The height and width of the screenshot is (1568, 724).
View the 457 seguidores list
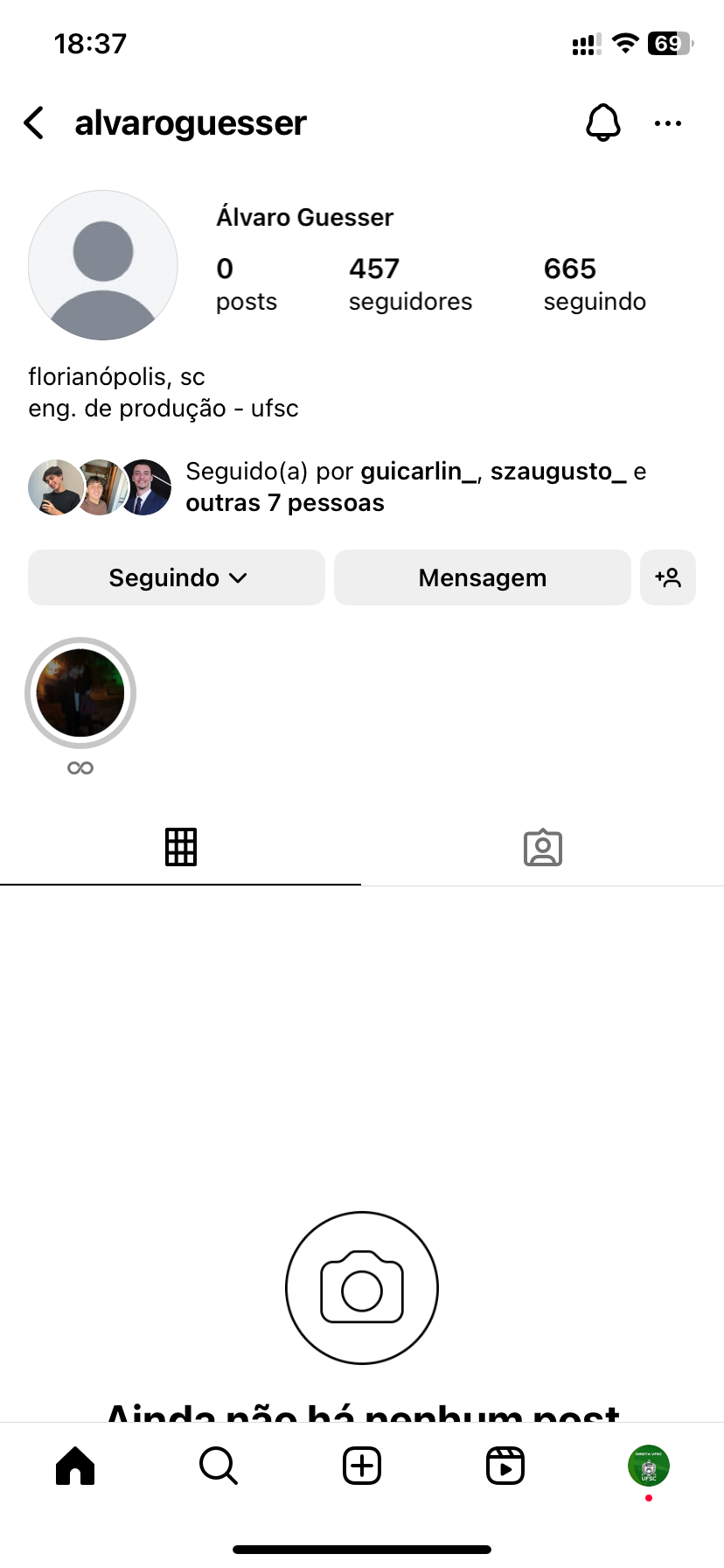pos(409,283)
